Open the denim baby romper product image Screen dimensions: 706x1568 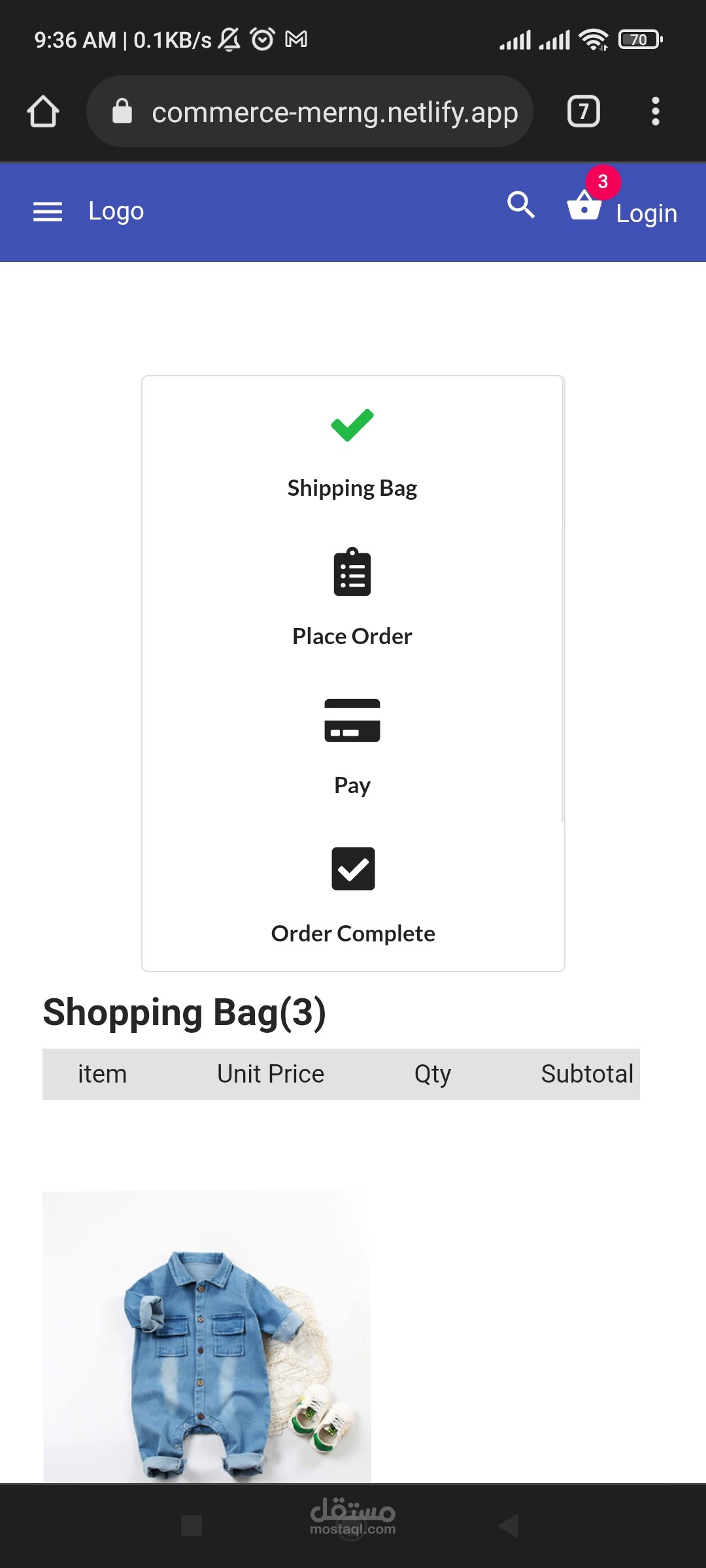pos(207,1336)
